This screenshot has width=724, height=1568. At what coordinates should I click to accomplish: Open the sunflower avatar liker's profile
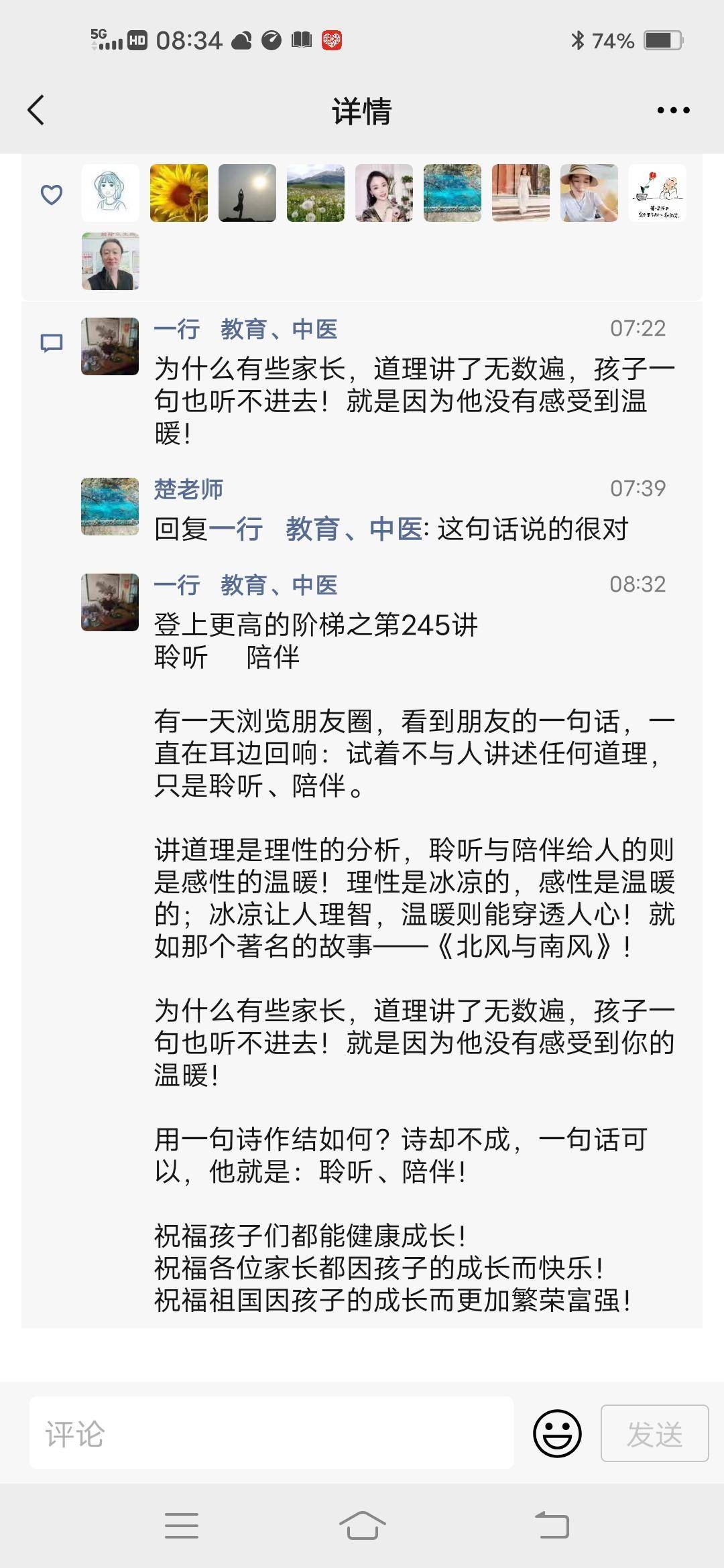coord(179,193)
